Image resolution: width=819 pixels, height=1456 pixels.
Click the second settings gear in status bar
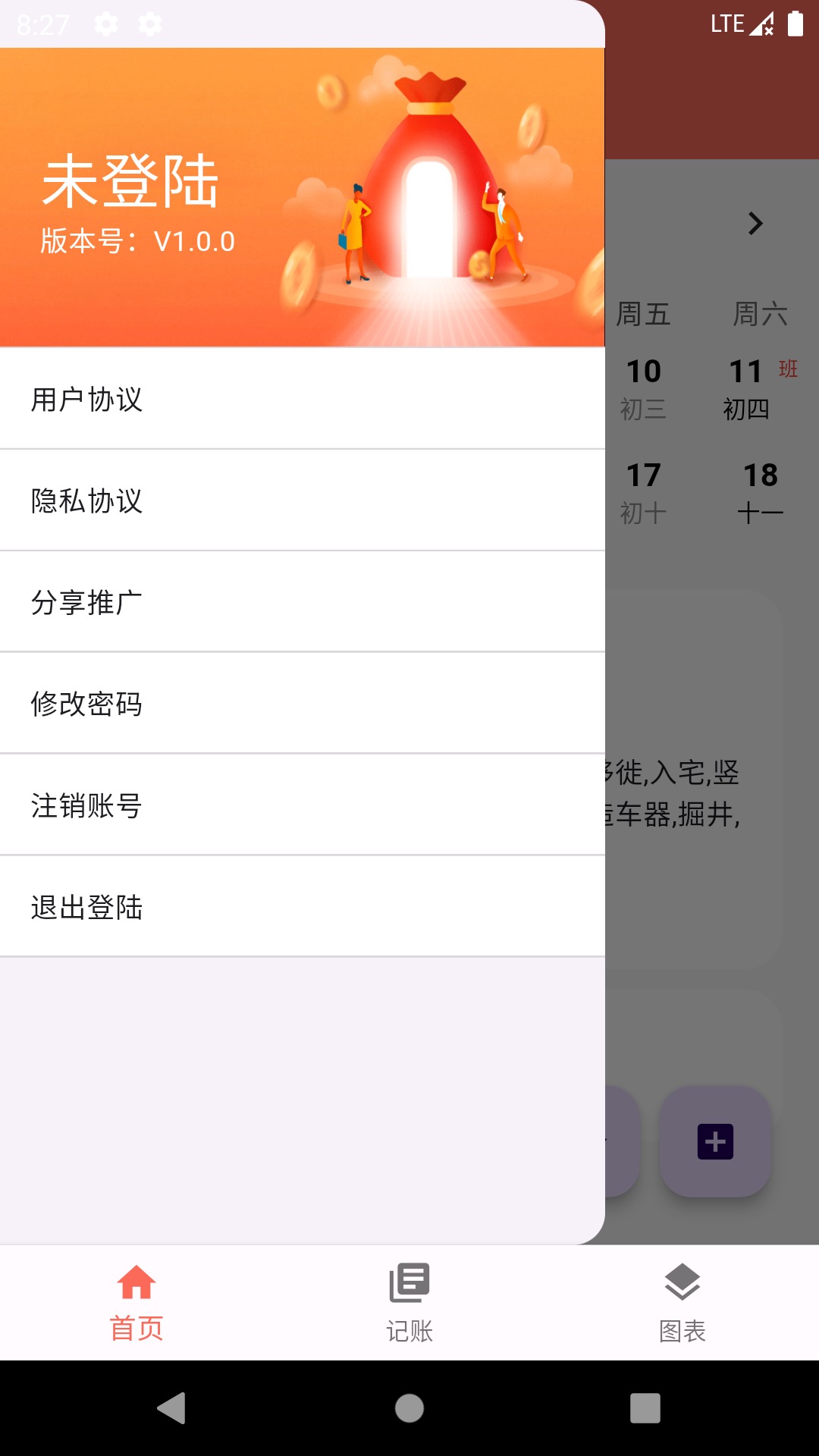coord(150,23)
